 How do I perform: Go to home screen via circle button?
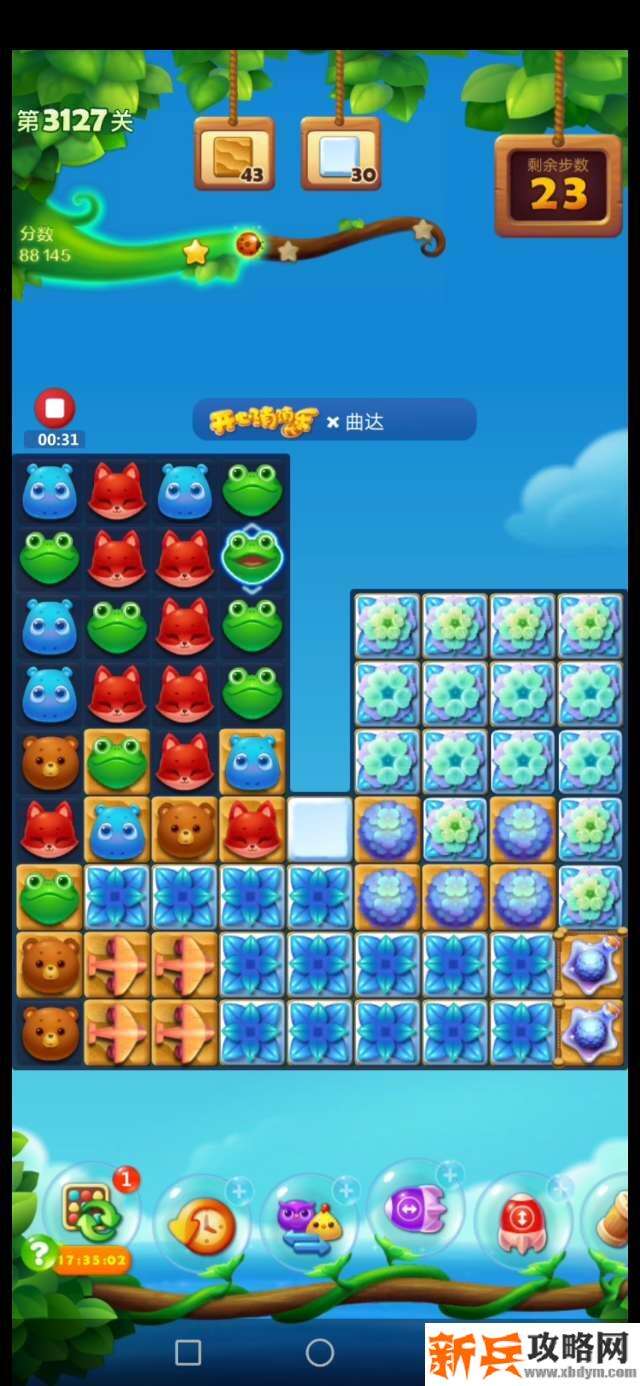320,1353
